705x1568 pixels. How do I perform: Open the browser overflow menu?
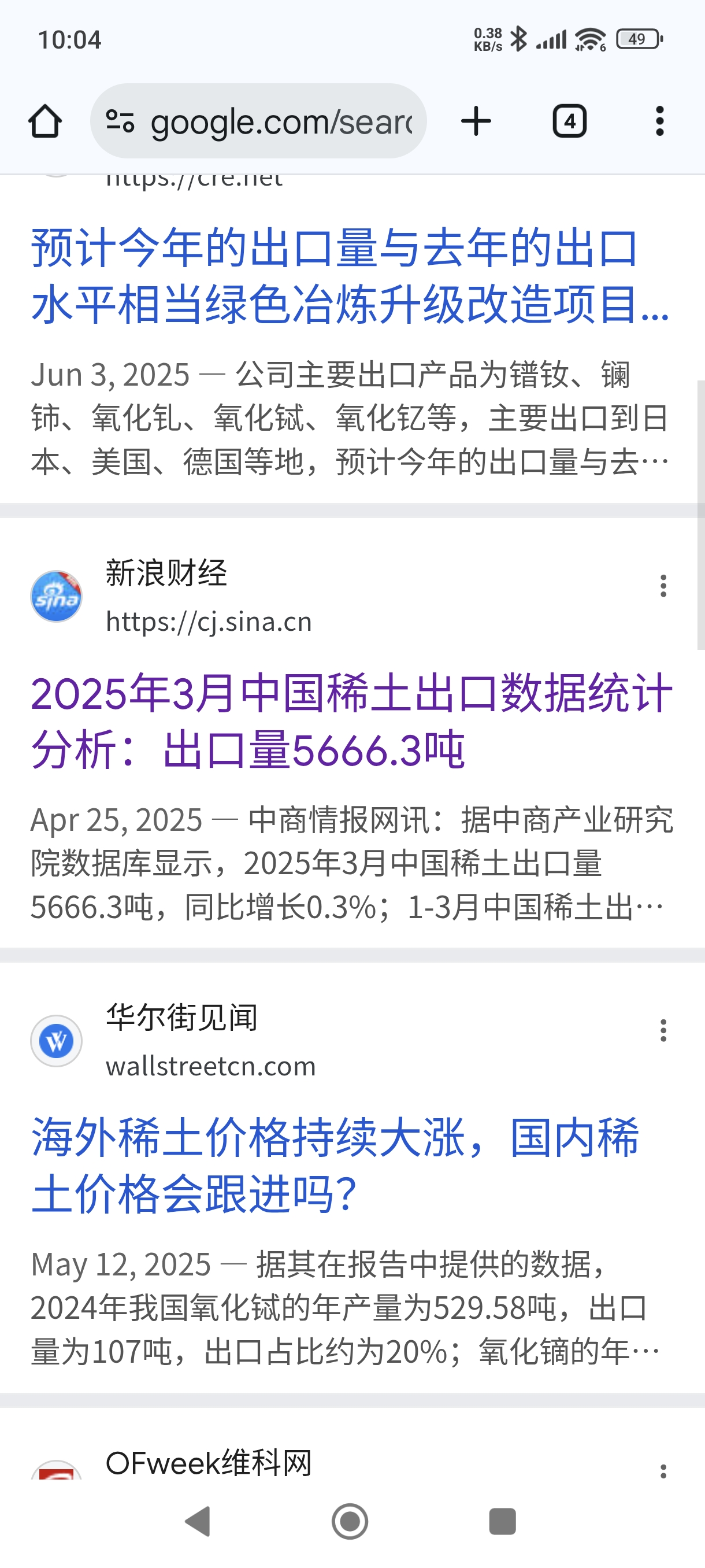tap(659, 121)
